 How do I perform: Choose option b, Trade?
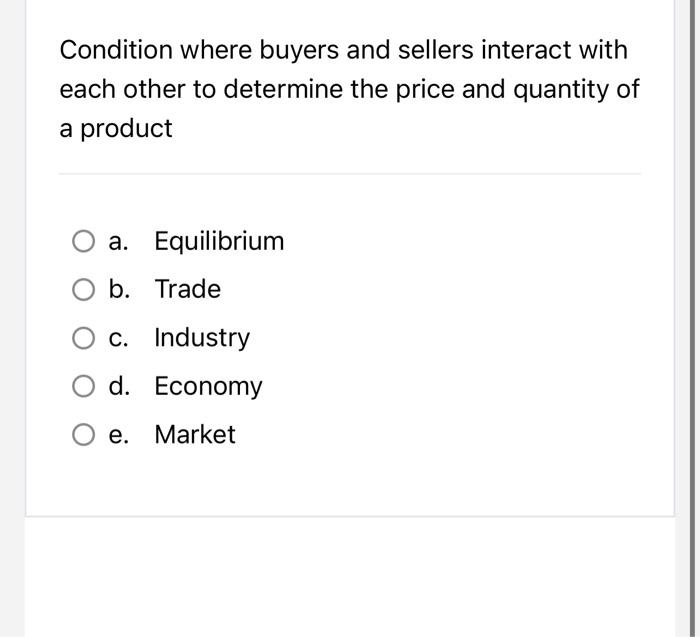(85, 290)
